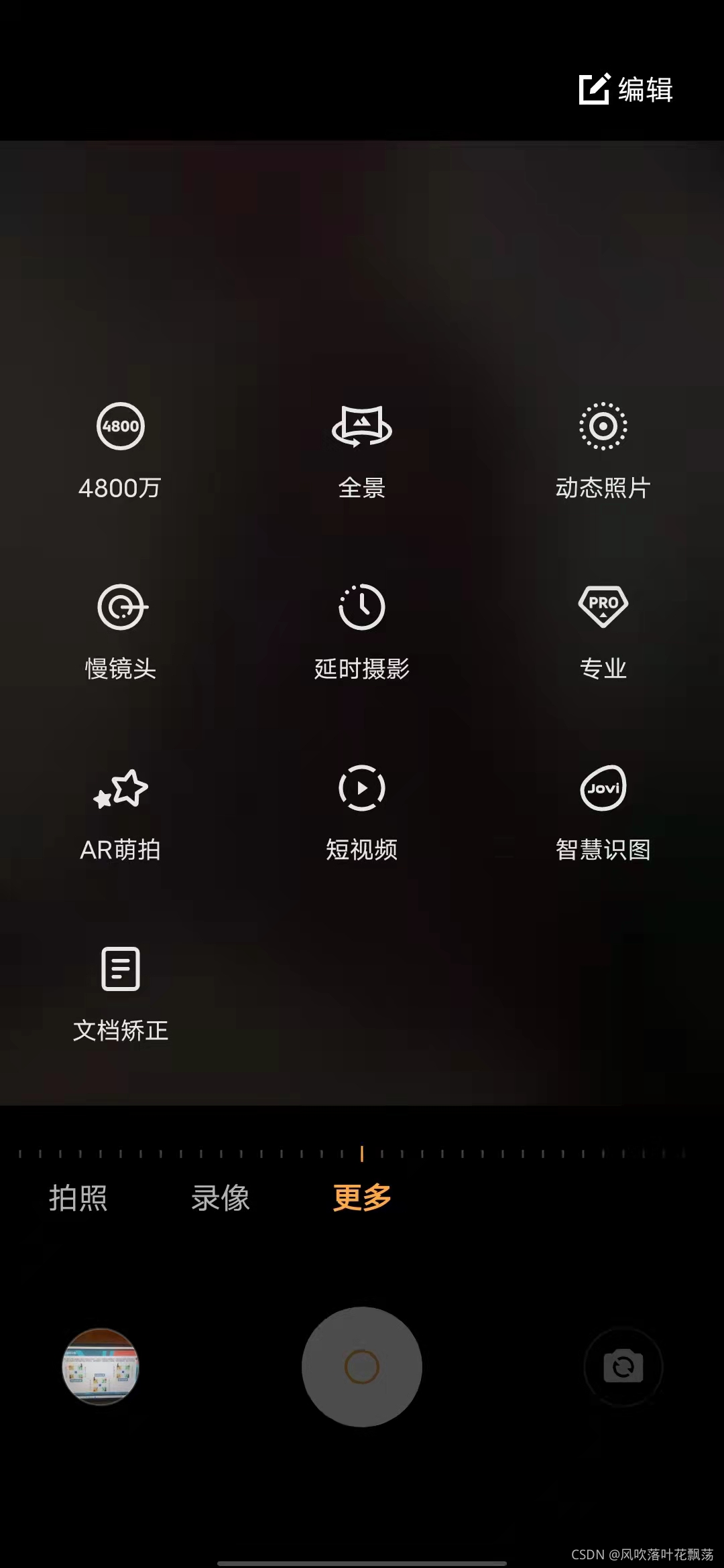Open the gallery preview thumbnail
724x1568 pixels.
(x=101, y=1367)
